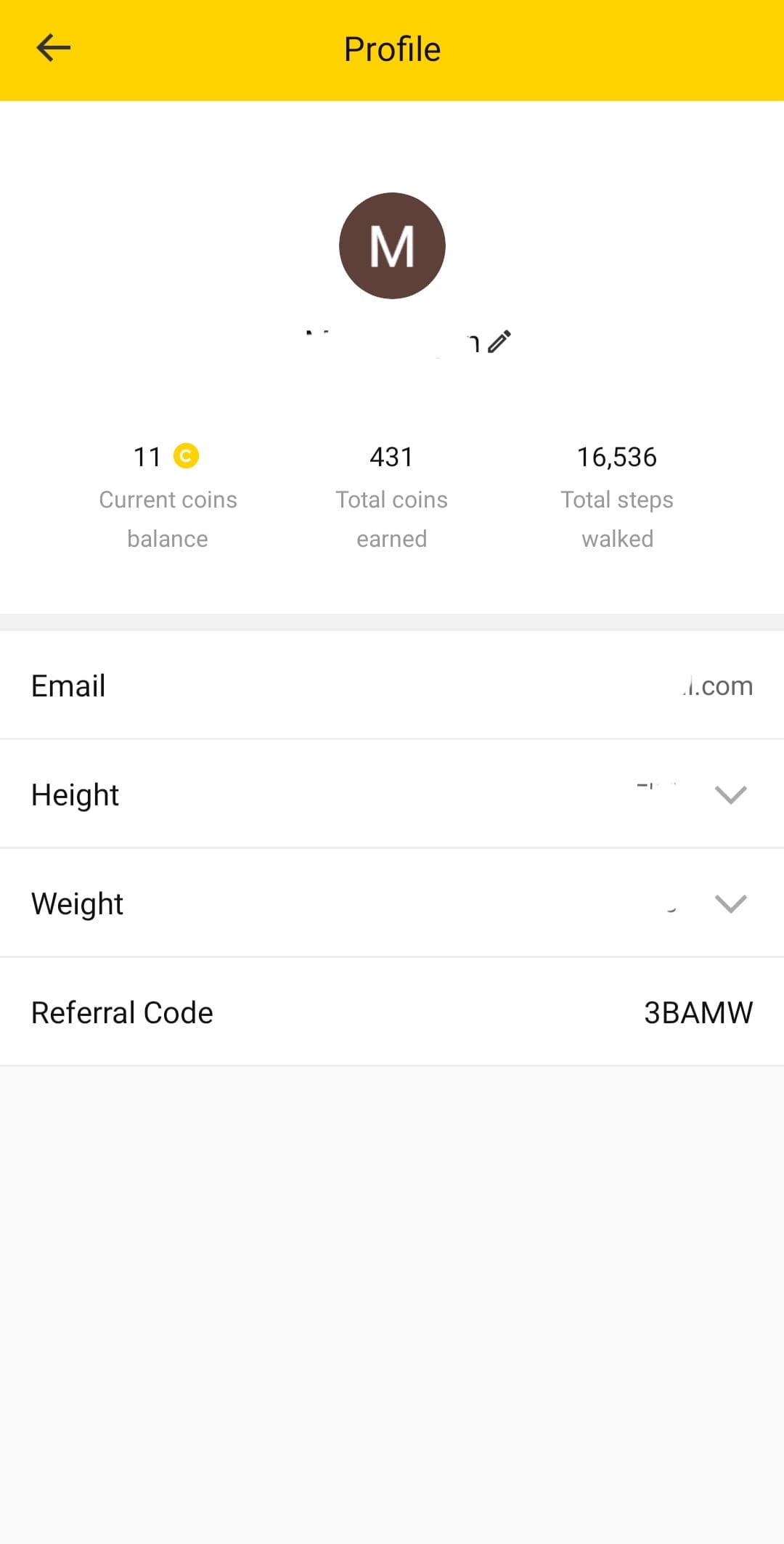Screen dimensions: 784x1544
Task: Edit profile name with pencil icon
Action: (499, 341)
